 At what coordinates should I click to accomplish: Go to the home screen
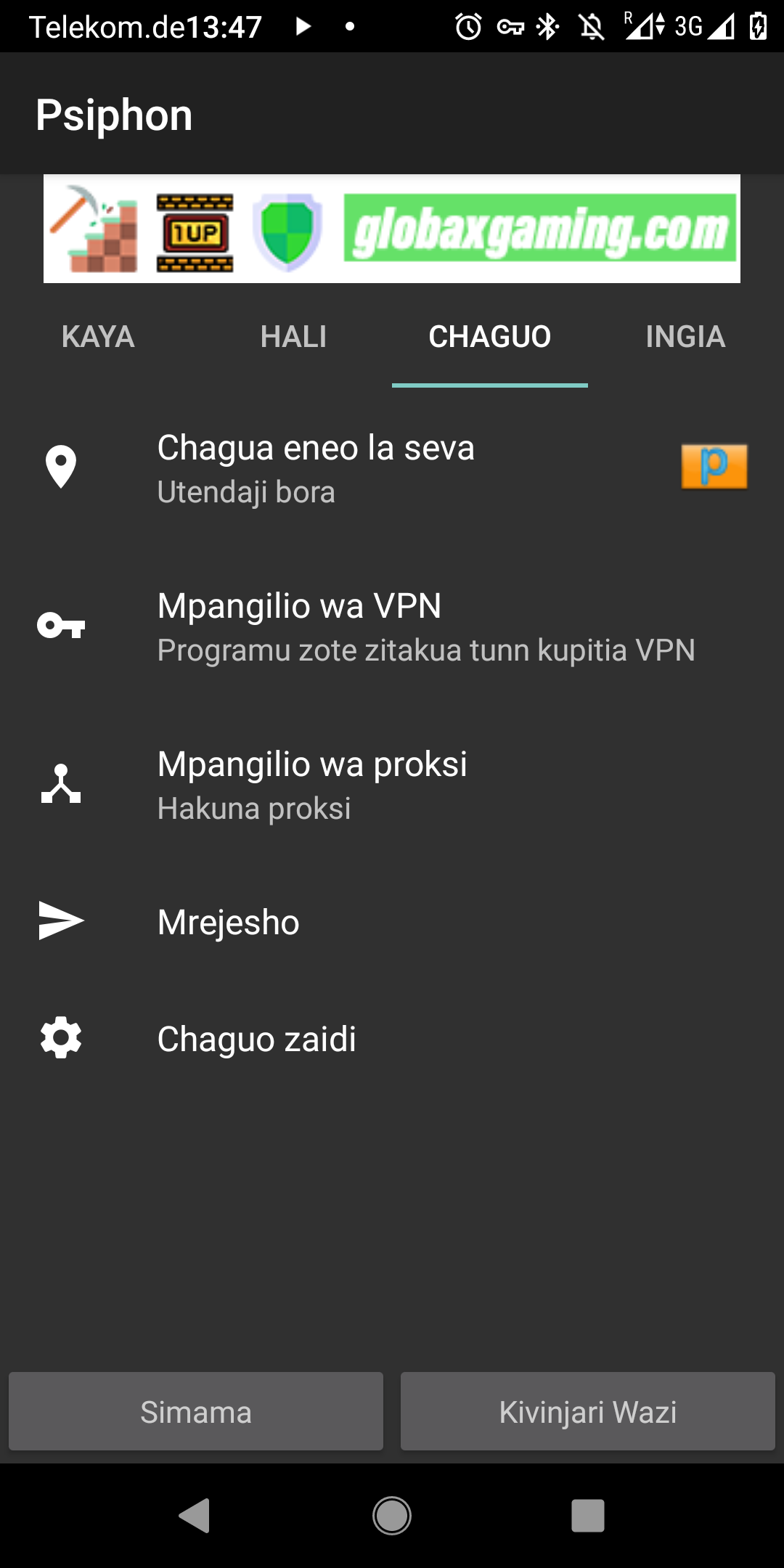point(392,1516)
